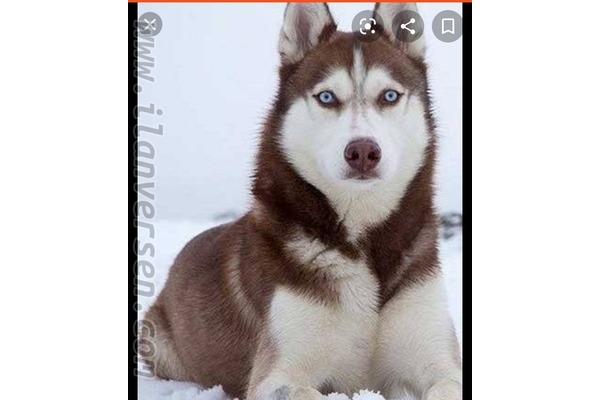Share this husky image
Image resolution: width=600 pixels, height=400 pixels.
coord(407,26)
